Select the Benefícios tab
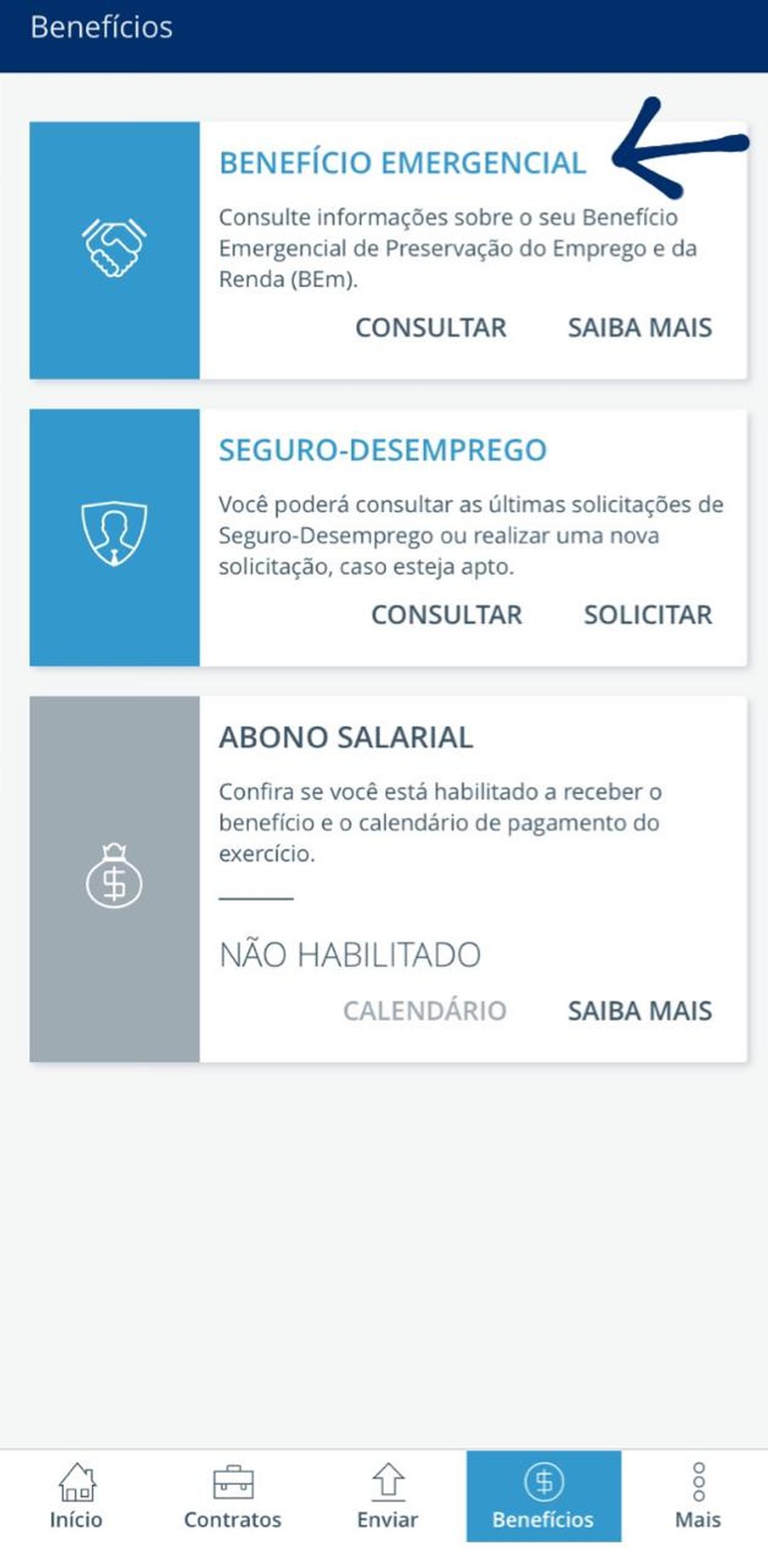Viewport: 768px width, 1568px height. click(543, 1496)
